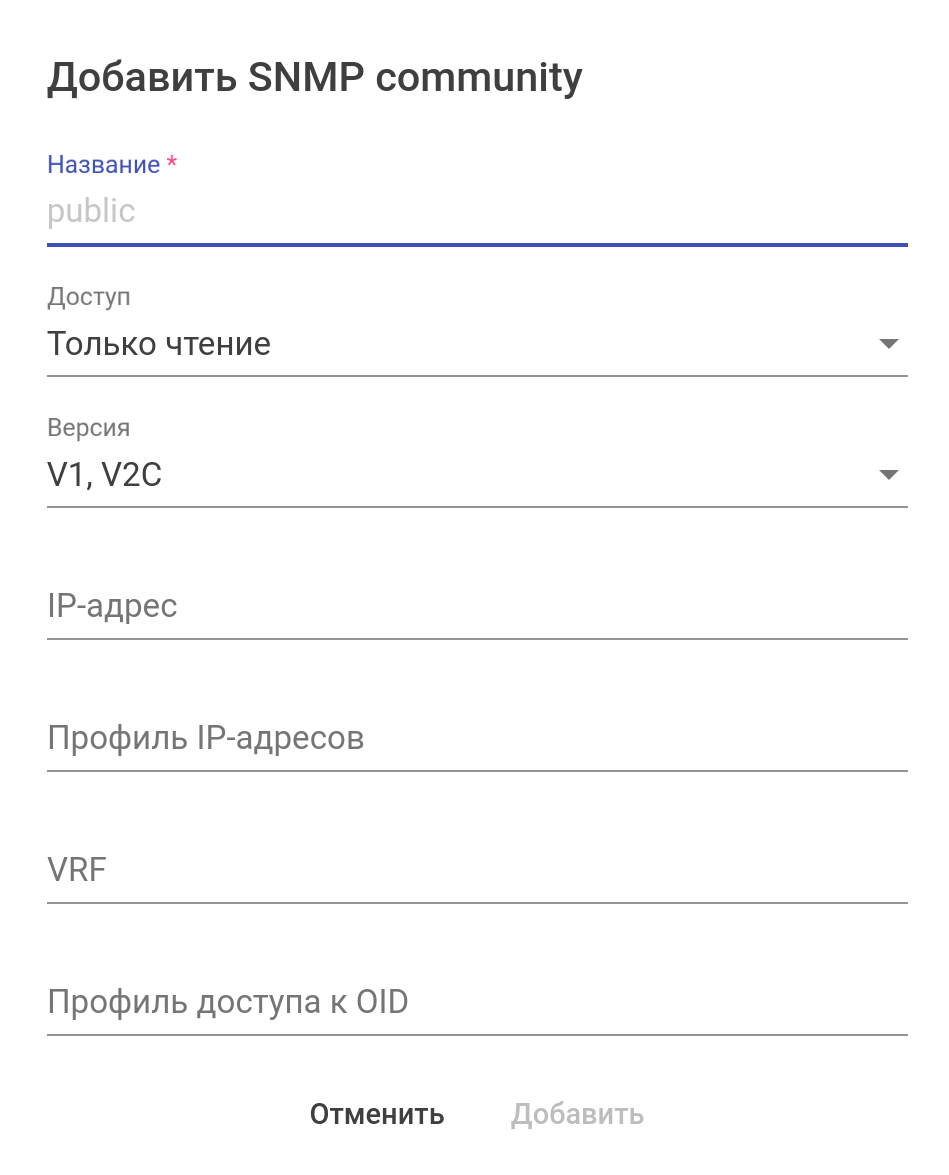This screenshot has height=1175, width=949.
Task: Tap the VRF field
Action: pyautogui.click(x=476, y=870)
